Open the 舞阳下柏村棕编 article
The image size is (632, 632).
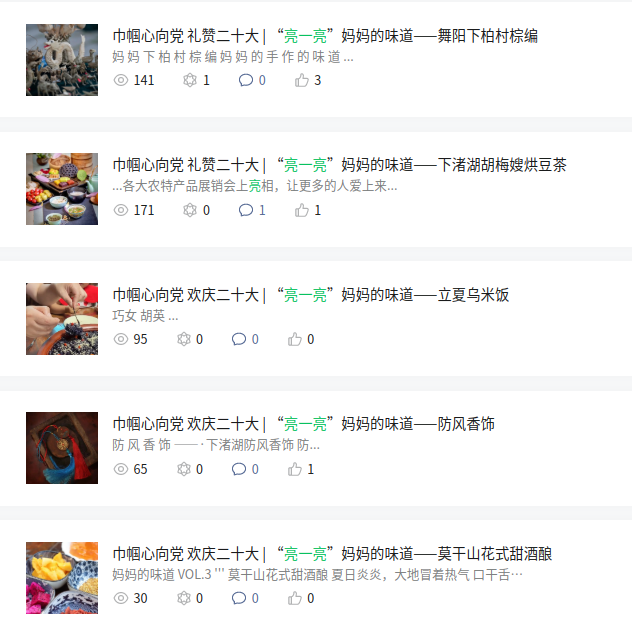tap(325, 36)
